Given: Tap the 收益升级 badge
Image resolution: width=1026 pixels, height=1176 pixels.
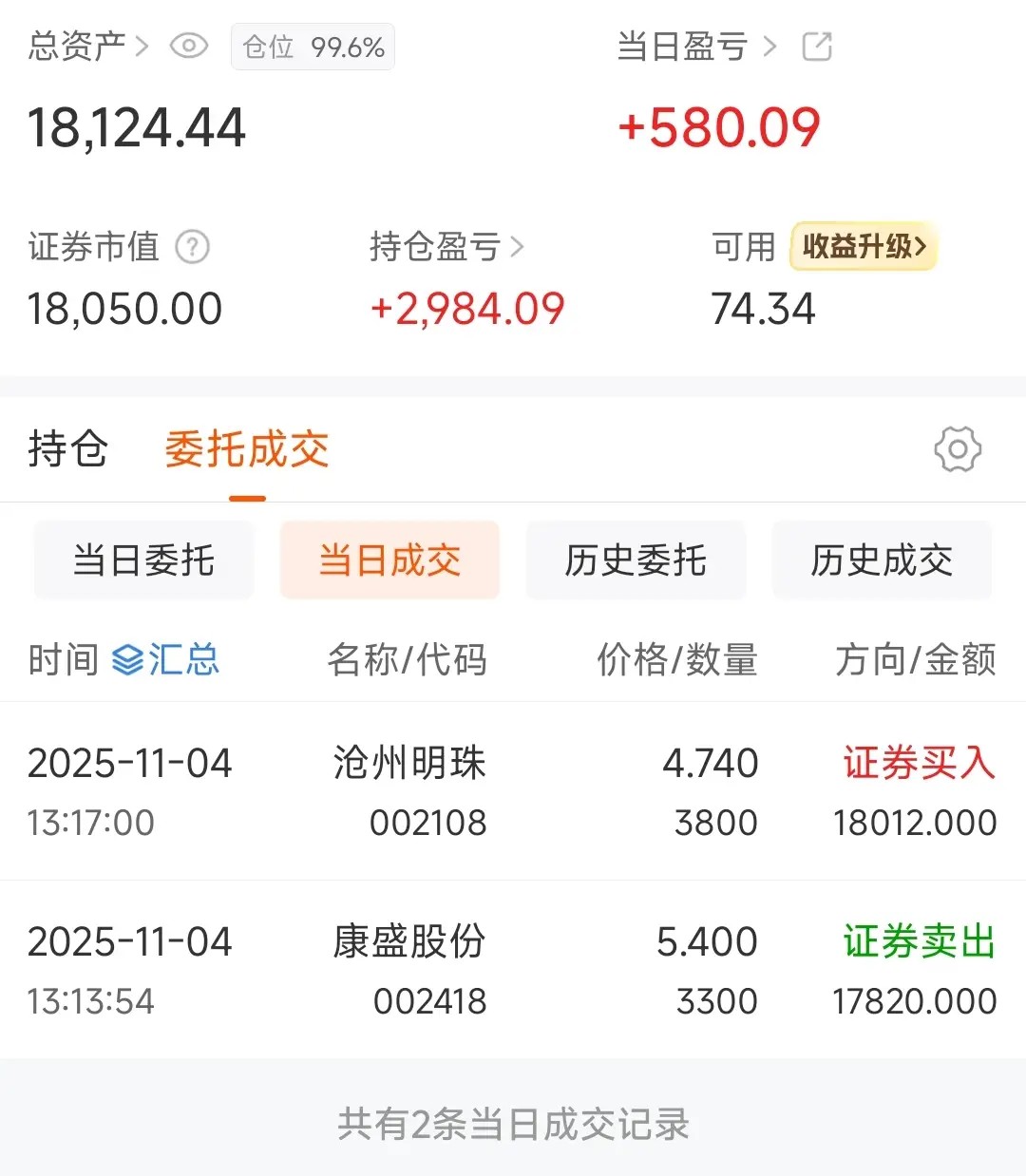Looking at the screenshot, I should point(864,247).
